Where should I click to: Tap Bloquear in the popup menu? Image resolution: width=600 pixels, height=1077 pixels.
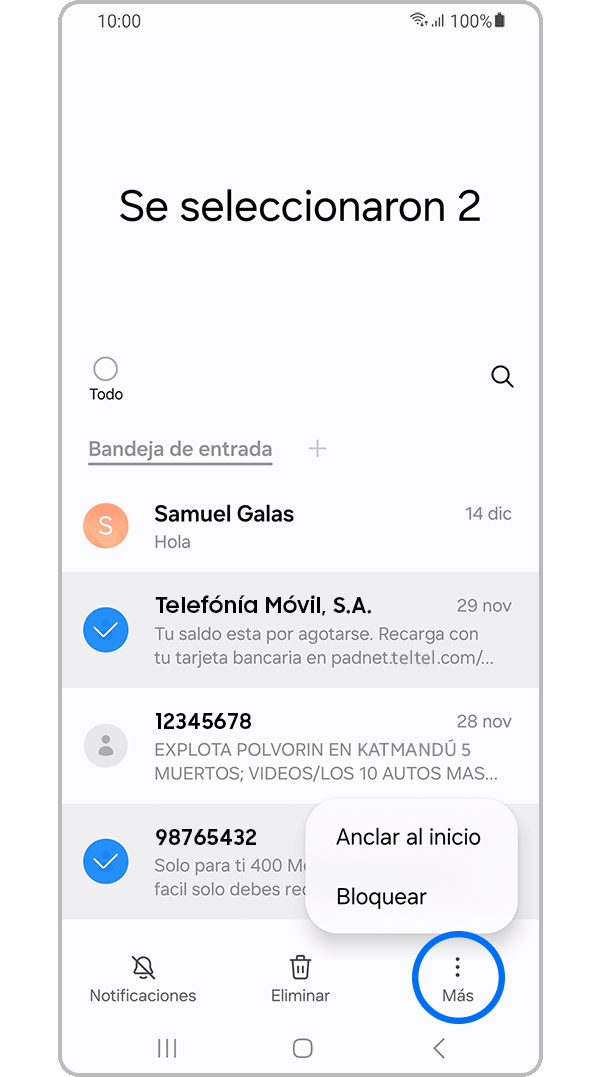[381, 897]
